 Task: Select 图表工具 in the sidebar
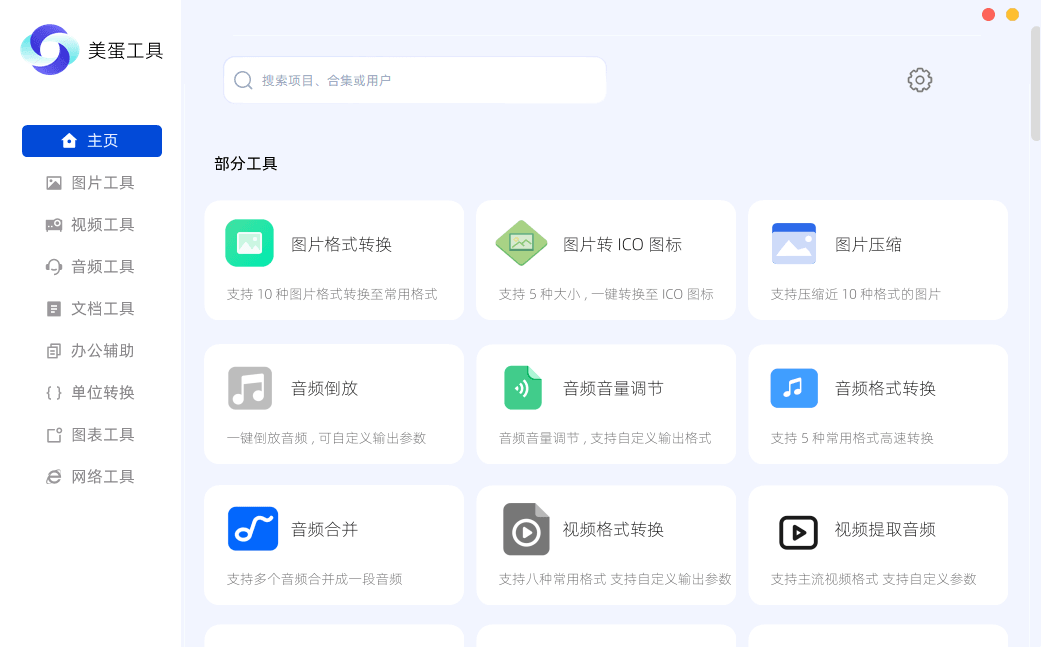click(x=92, y=435)
